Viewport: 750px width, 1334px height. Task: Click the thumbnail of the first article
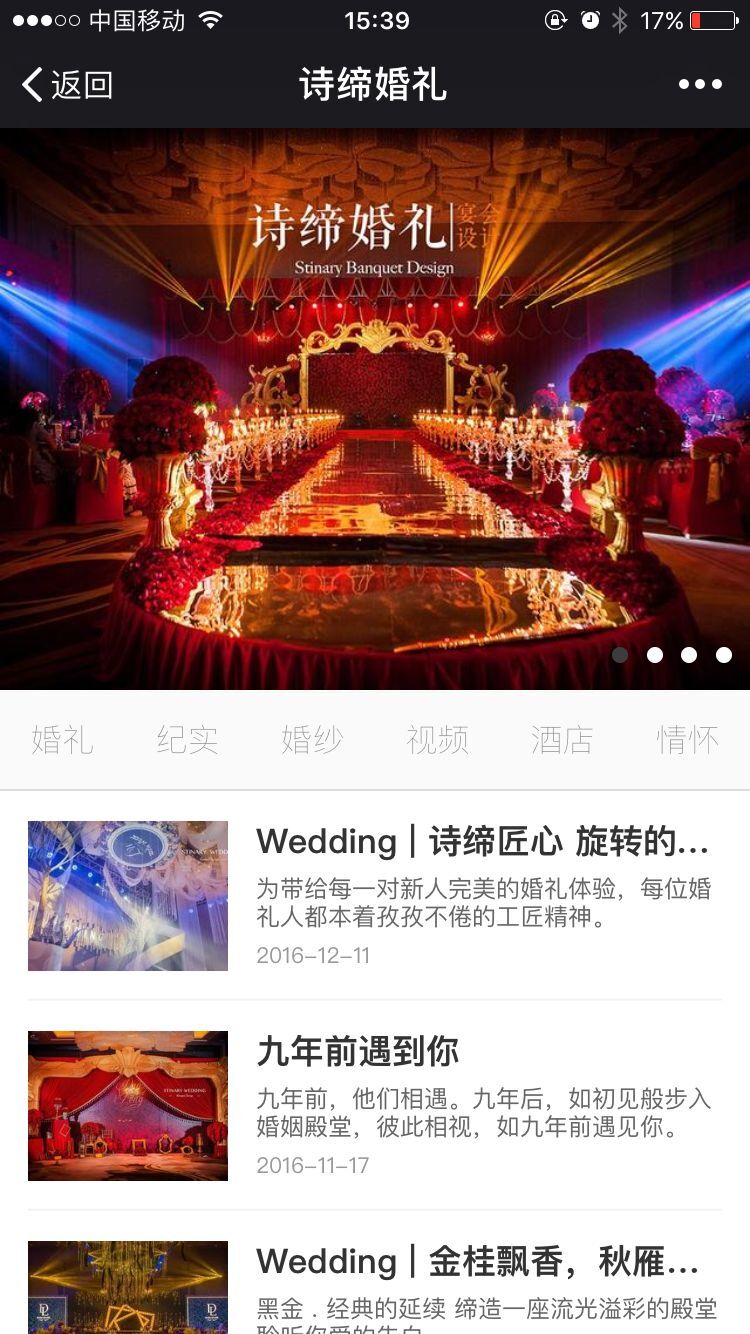[128, 896]
